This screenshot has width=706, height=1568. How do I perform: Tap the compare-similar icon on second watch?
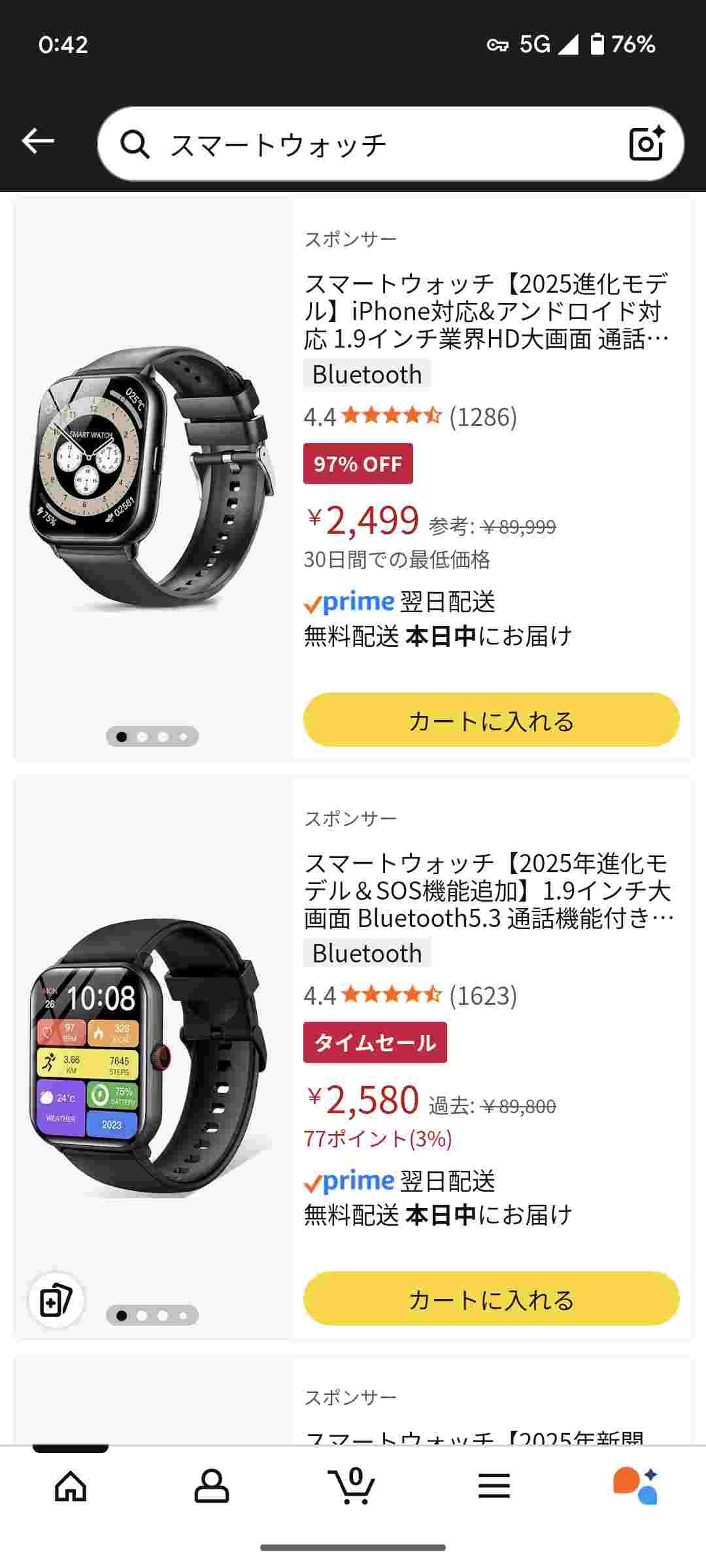(56, 1300)
